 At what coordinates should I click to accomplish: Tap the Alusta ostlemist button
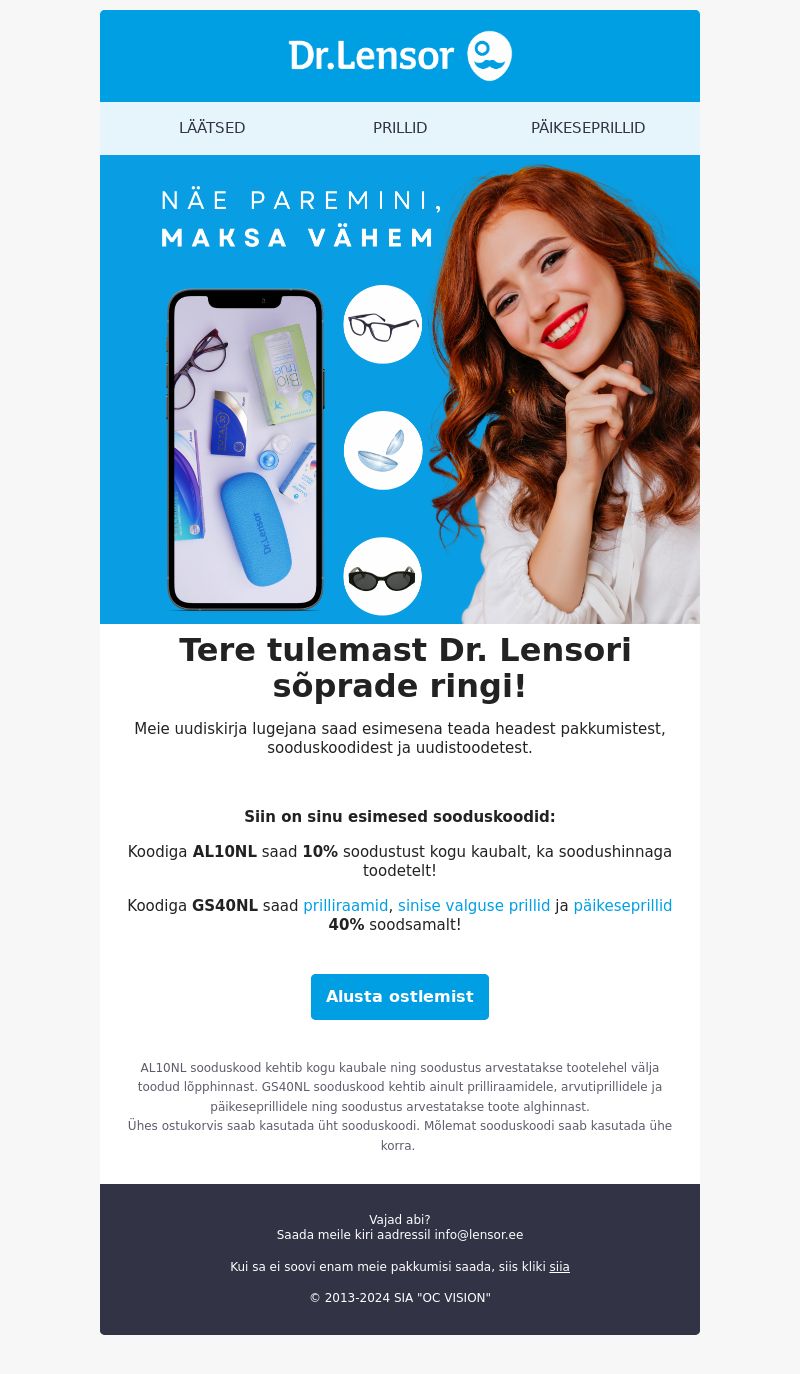tap(400, 997)
